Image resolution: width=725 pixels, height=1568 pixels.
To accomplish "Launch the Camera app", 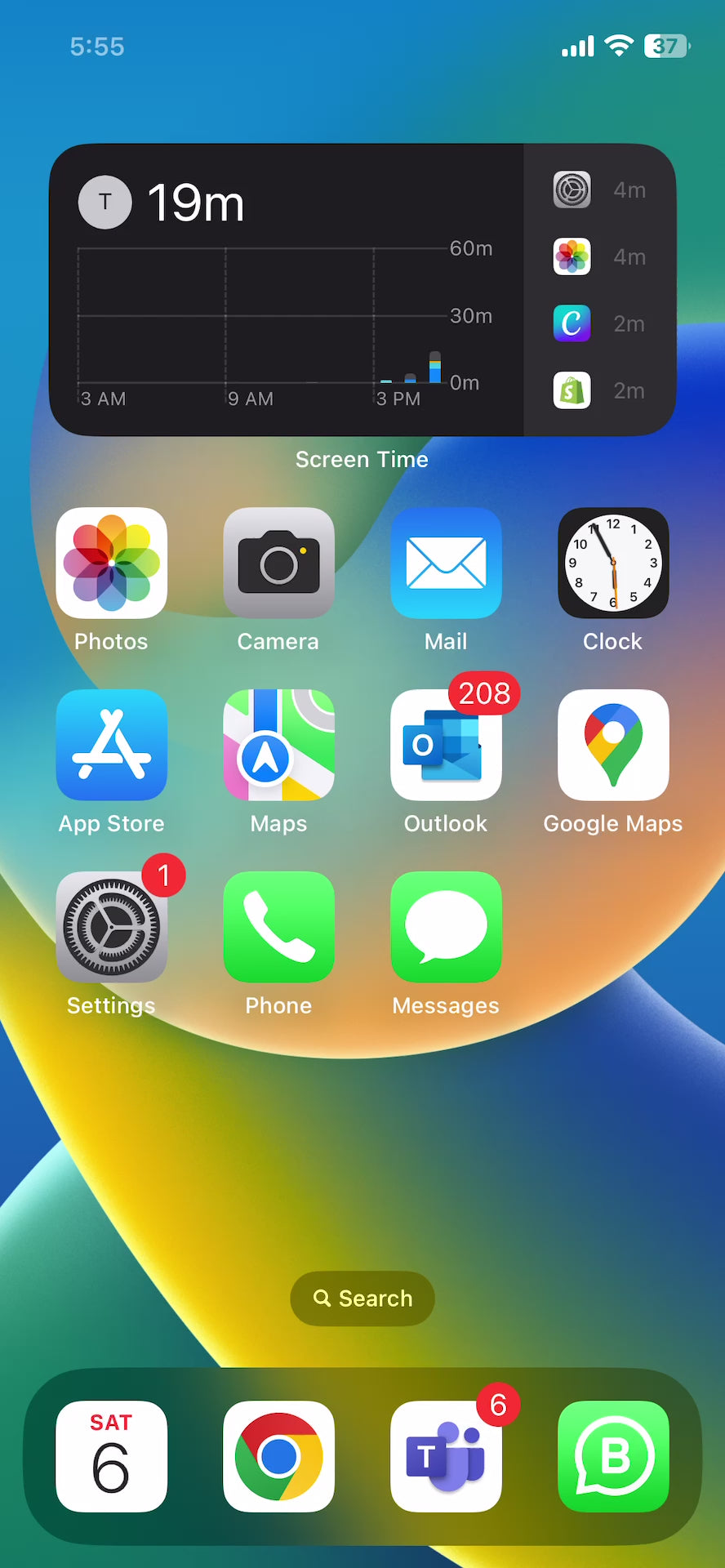I will coord(278,563).
